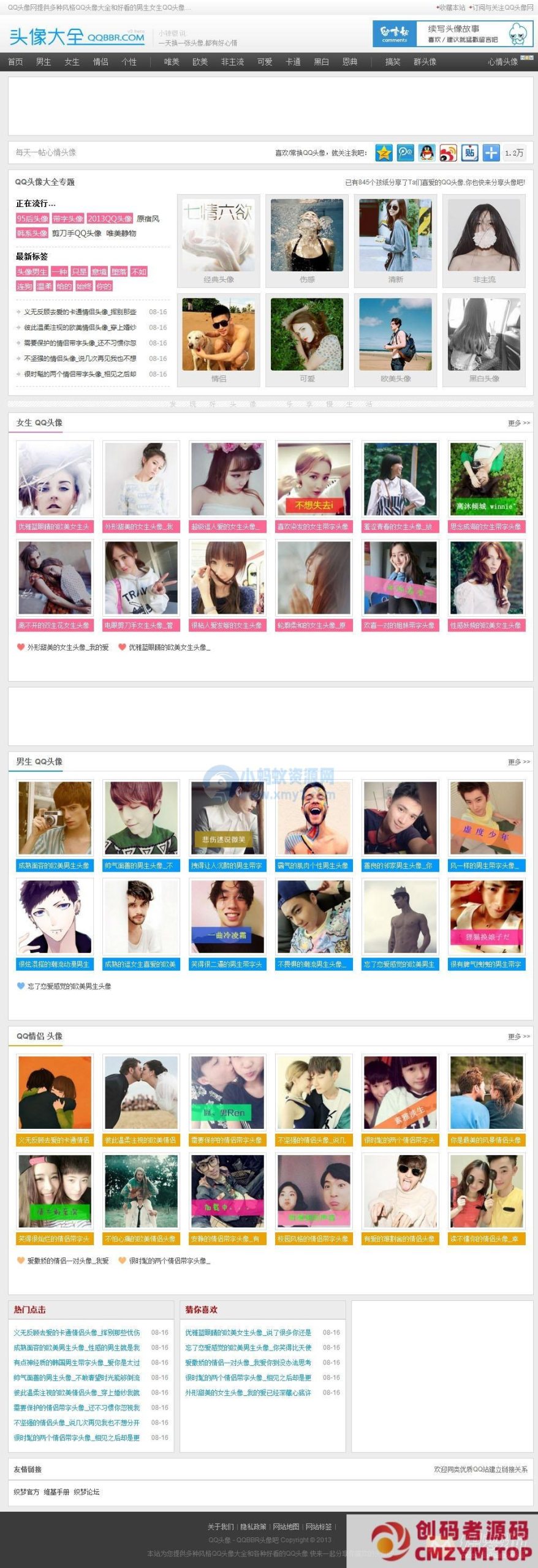This screenshot has width=538, height=1568.
Task: Select the 头像男生 tag
Action: click(x=32, y=272)
